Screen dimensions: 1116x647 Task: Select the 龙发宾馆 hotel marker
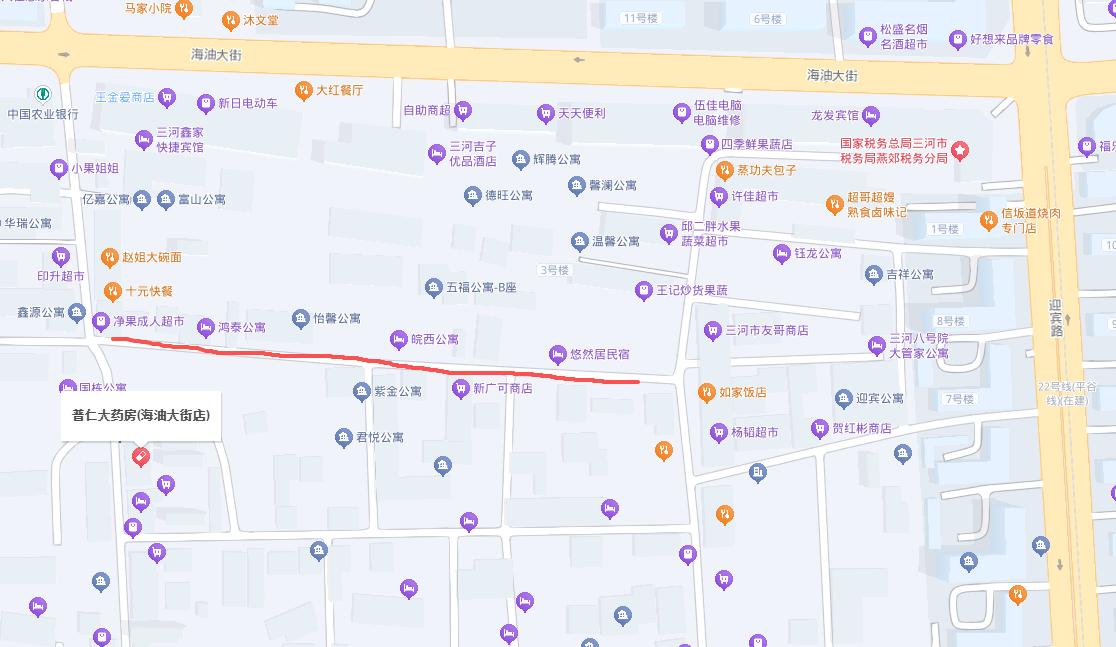[x=870, y=116]
